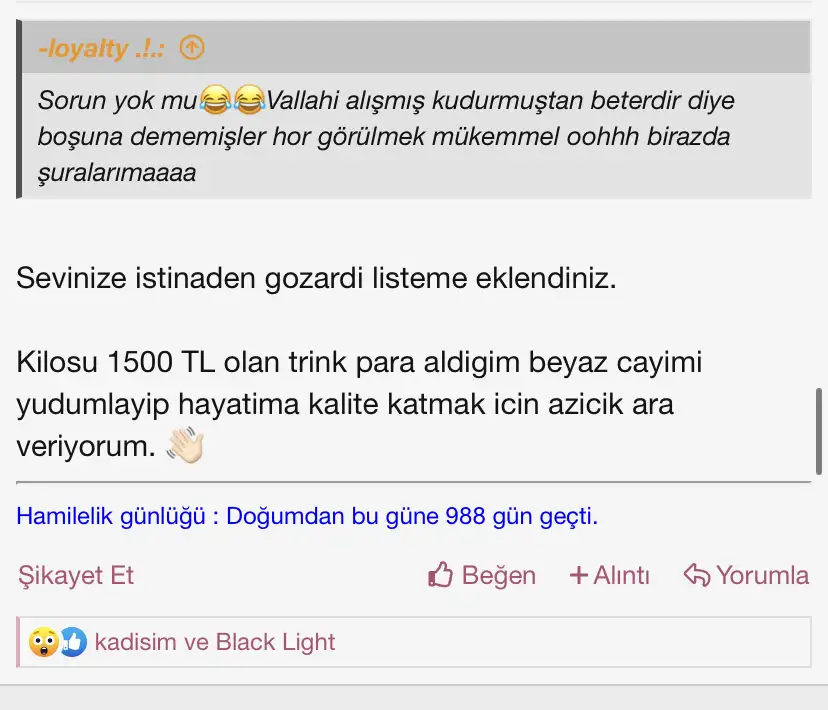This screenshot has height=710, width=828.
Task: Open the Hamilelik günlüğü signature link
Action: point(307,517)
